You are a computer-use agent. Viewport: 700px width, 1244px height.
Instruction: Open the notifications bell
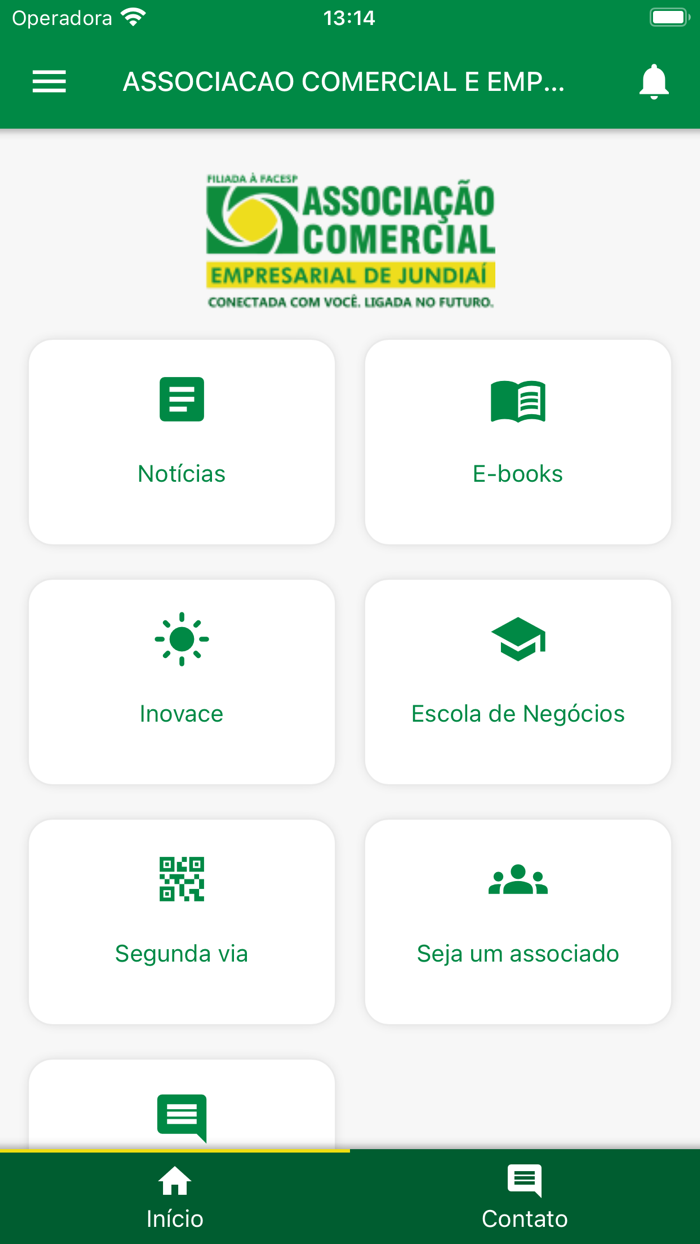click(653, 82)
